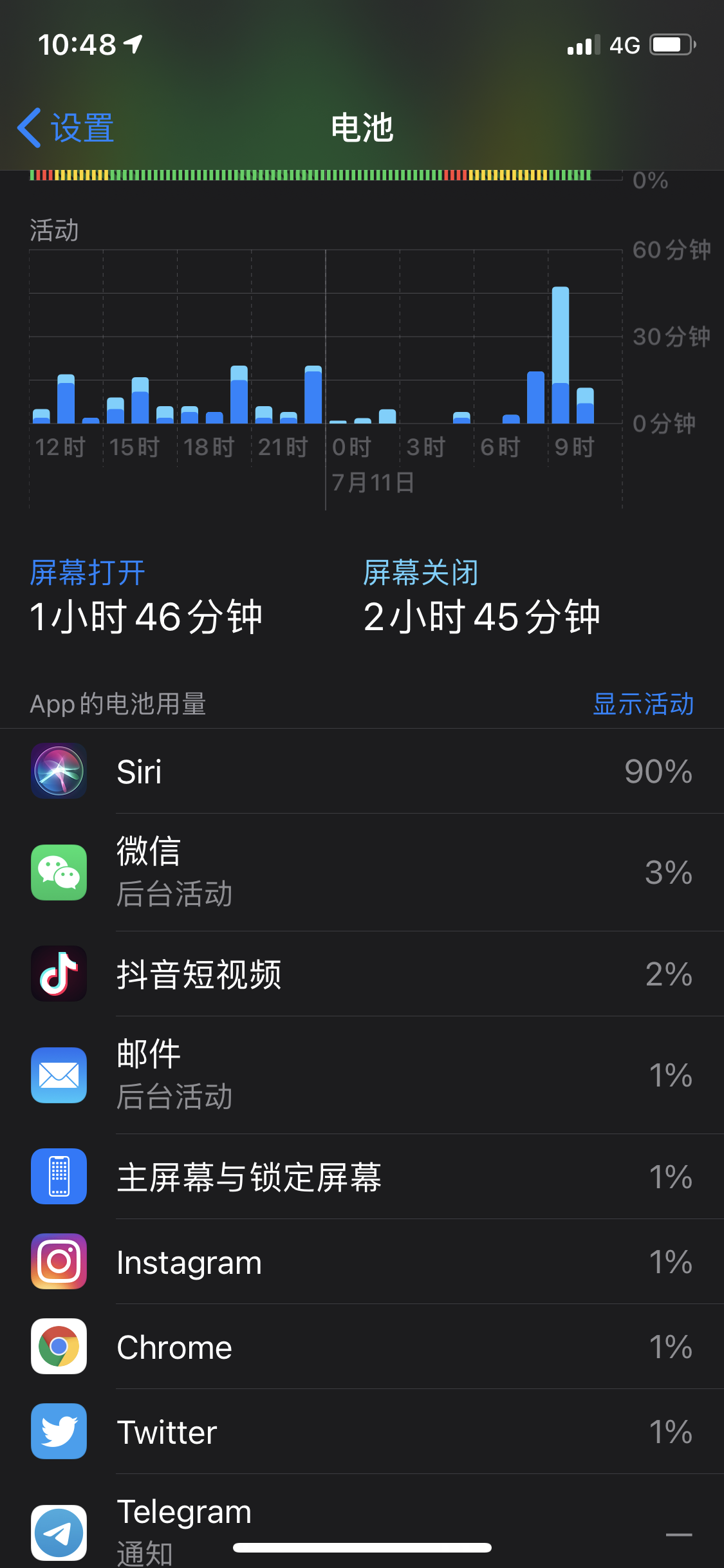The image size is (724, 1568).
Task: Select the 主屏幕与锁定屏幕 row
Action: click(x=362, y=1177)
